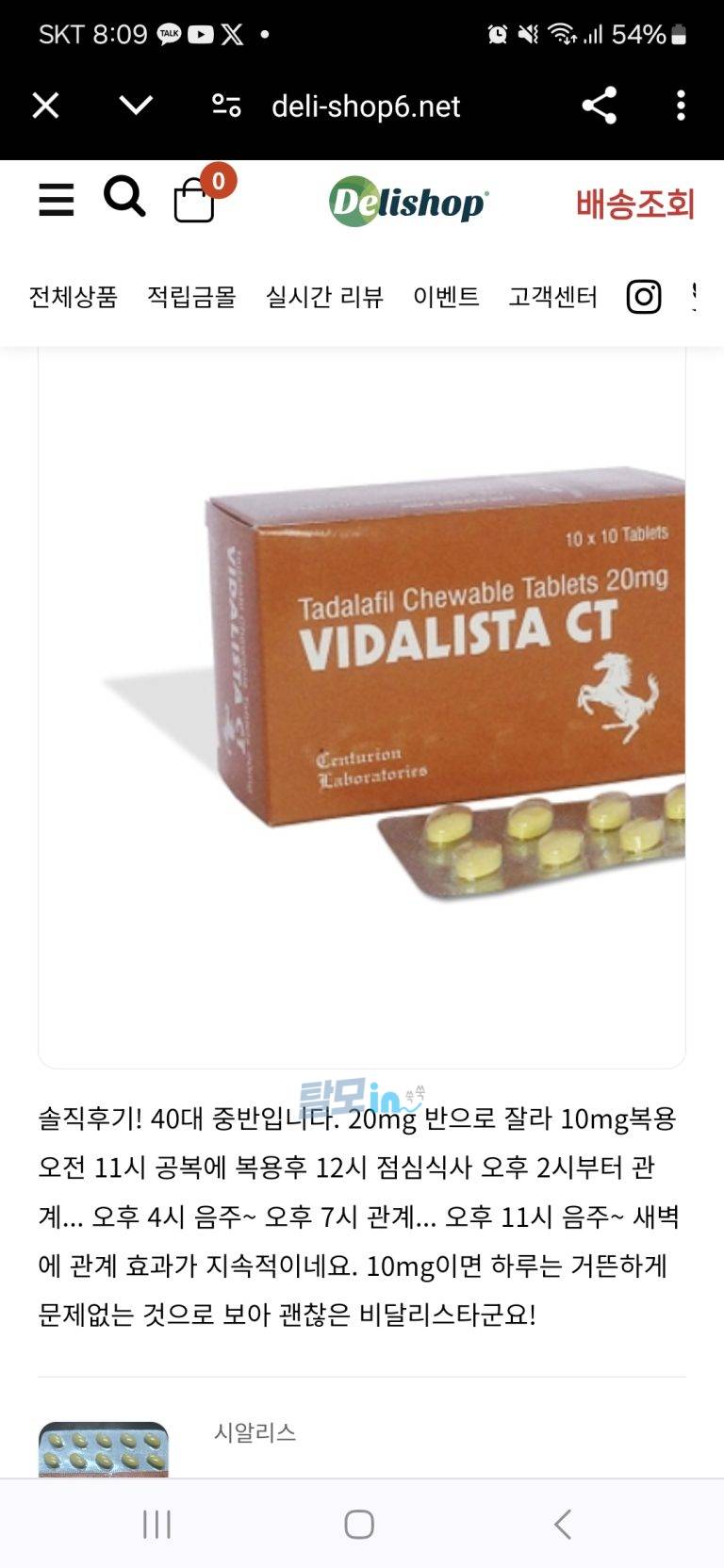
Task: Open the browser overflow menu
Action: click(x=681, y=106)
